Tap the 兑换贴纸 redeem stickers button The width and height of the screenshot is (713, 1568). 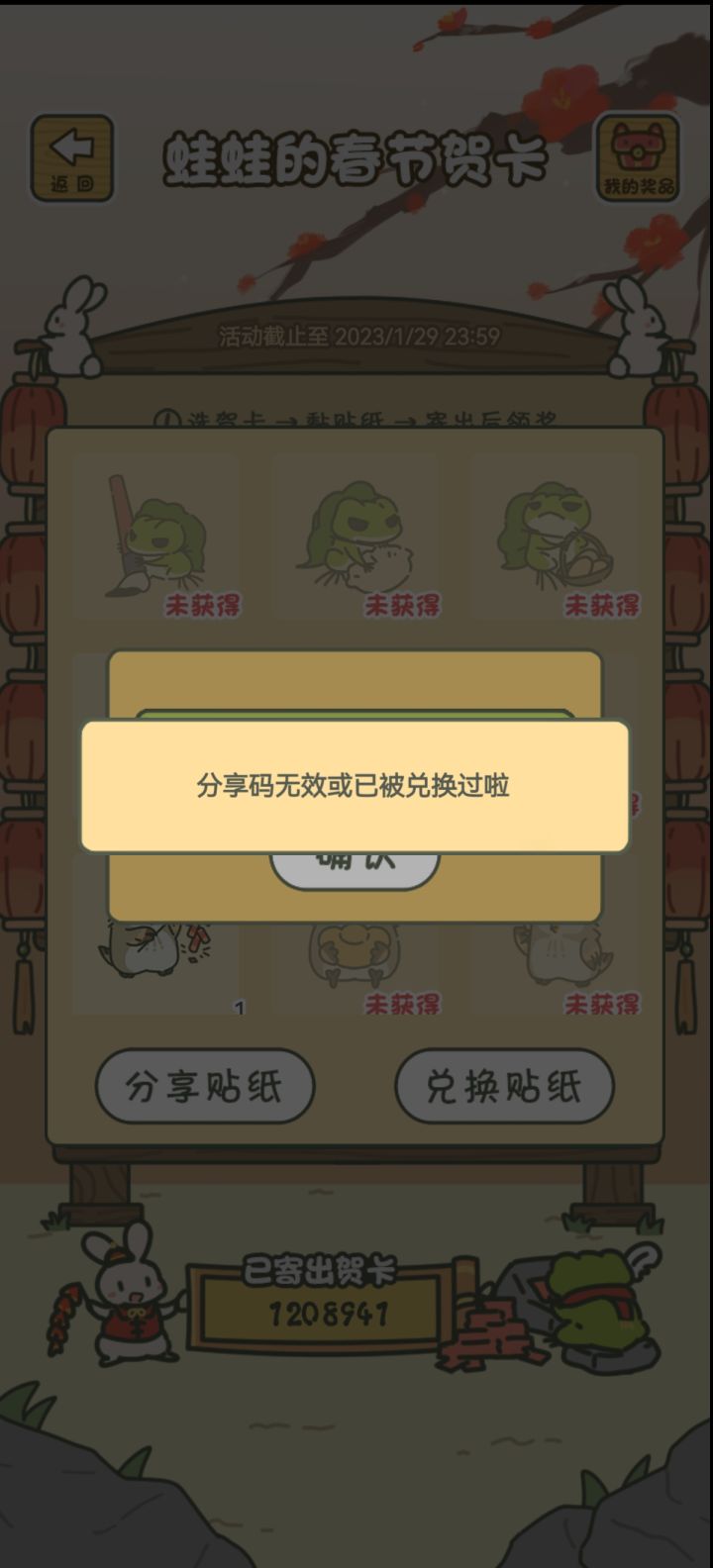[x=502, y=1086]
